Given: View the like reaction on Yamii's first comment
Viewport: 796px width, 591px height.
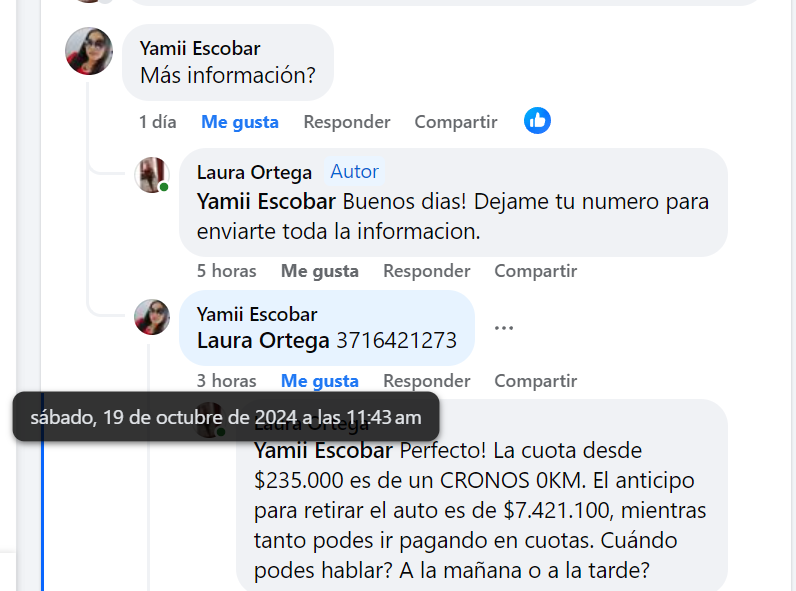Looking at the screenshot, I should 537,121.
